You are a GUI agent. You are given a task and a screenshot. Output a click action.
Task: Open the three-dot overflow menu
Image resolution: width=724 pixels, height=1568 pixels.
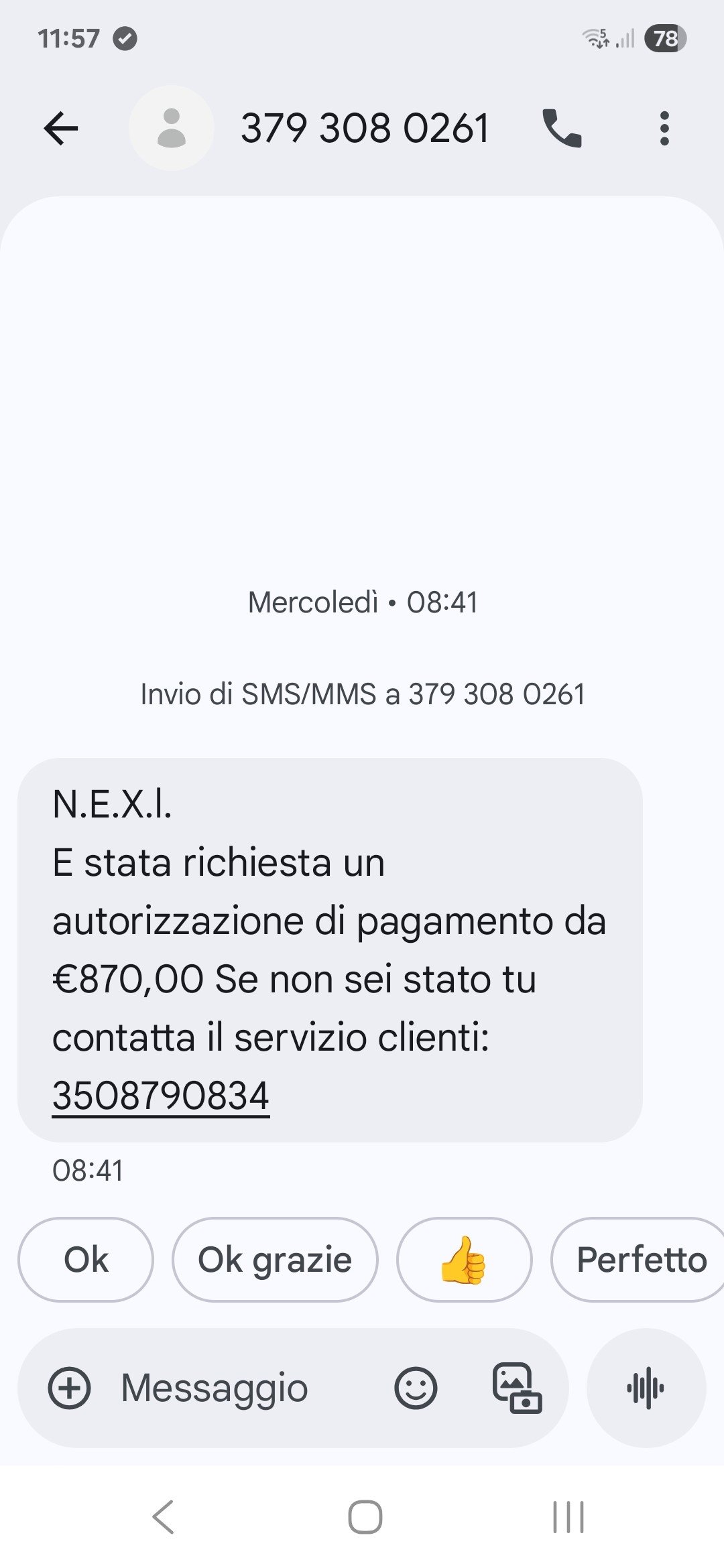664,129
